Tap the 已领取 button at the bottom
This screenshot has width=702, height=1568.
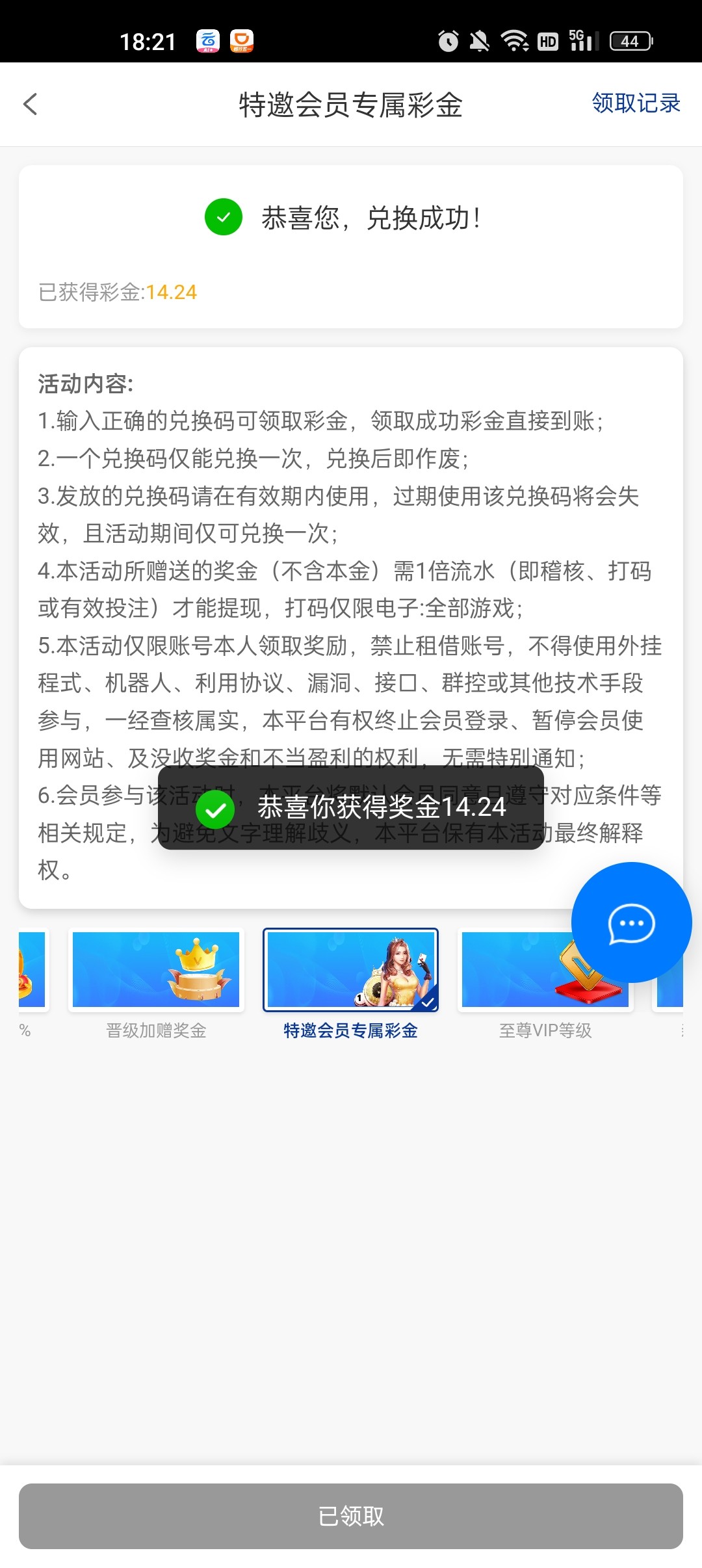point(351,1516)
